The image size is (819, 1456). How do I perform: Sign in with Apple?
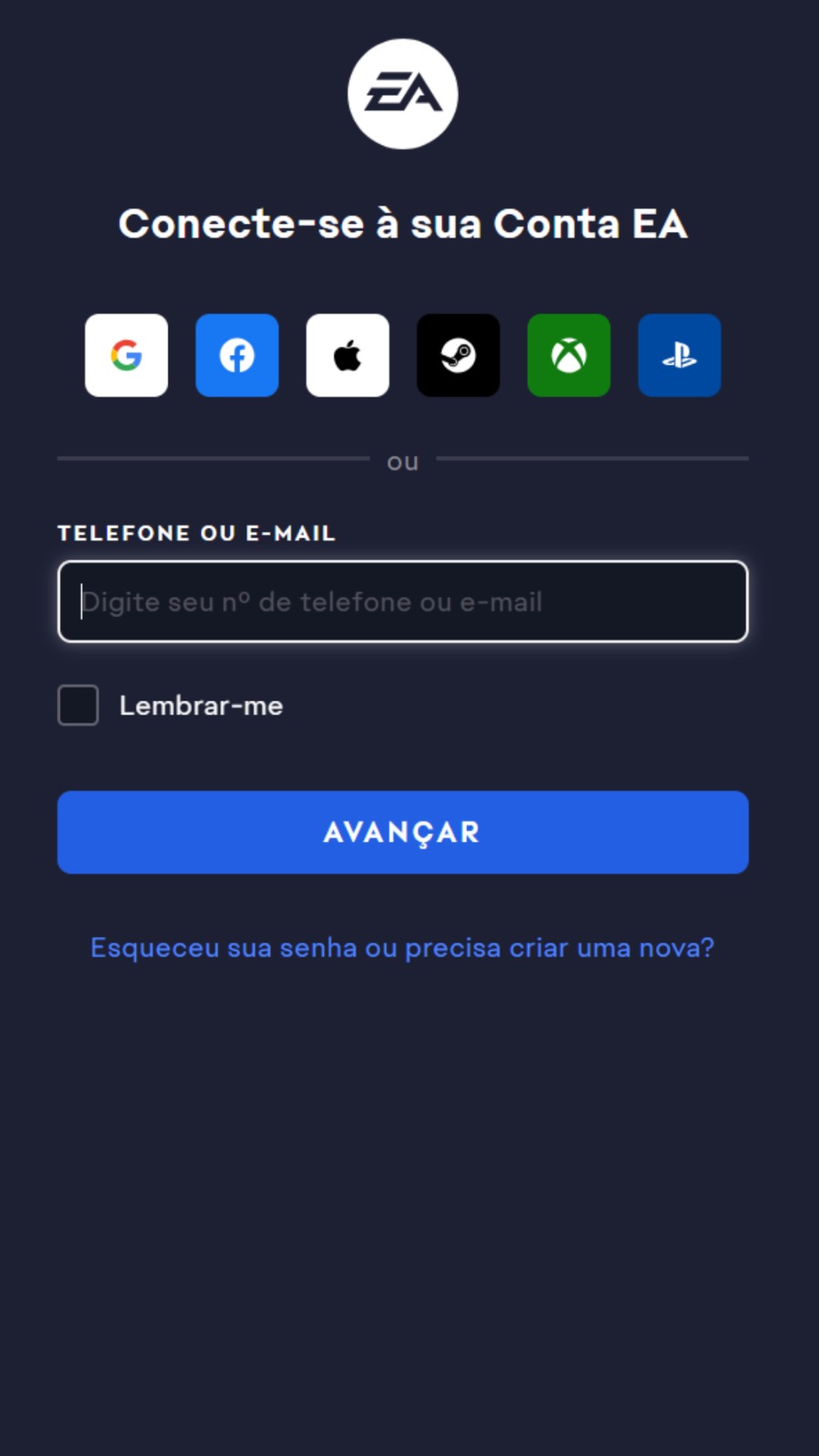click(348, 355)
